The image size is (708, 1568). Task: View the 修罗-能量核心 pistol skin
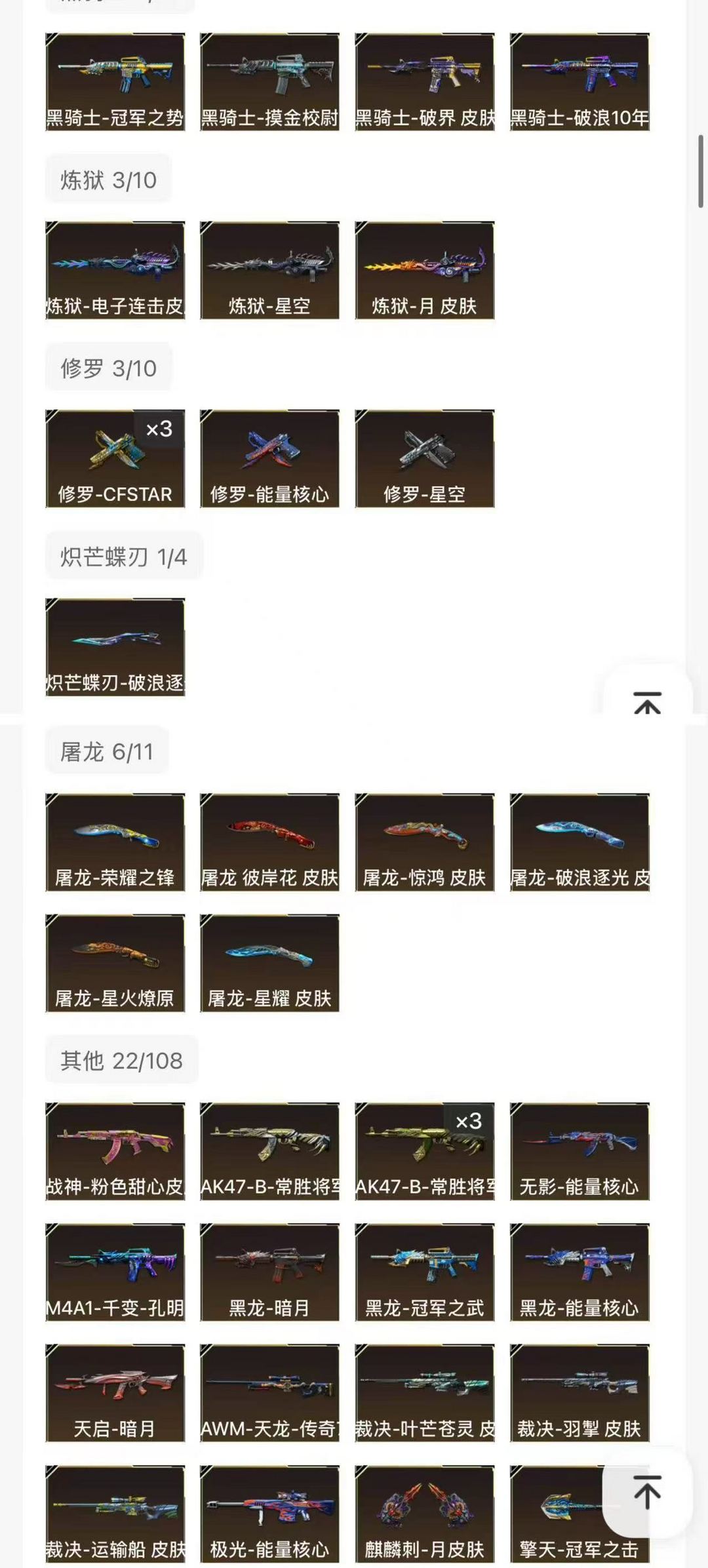point(269,458)
